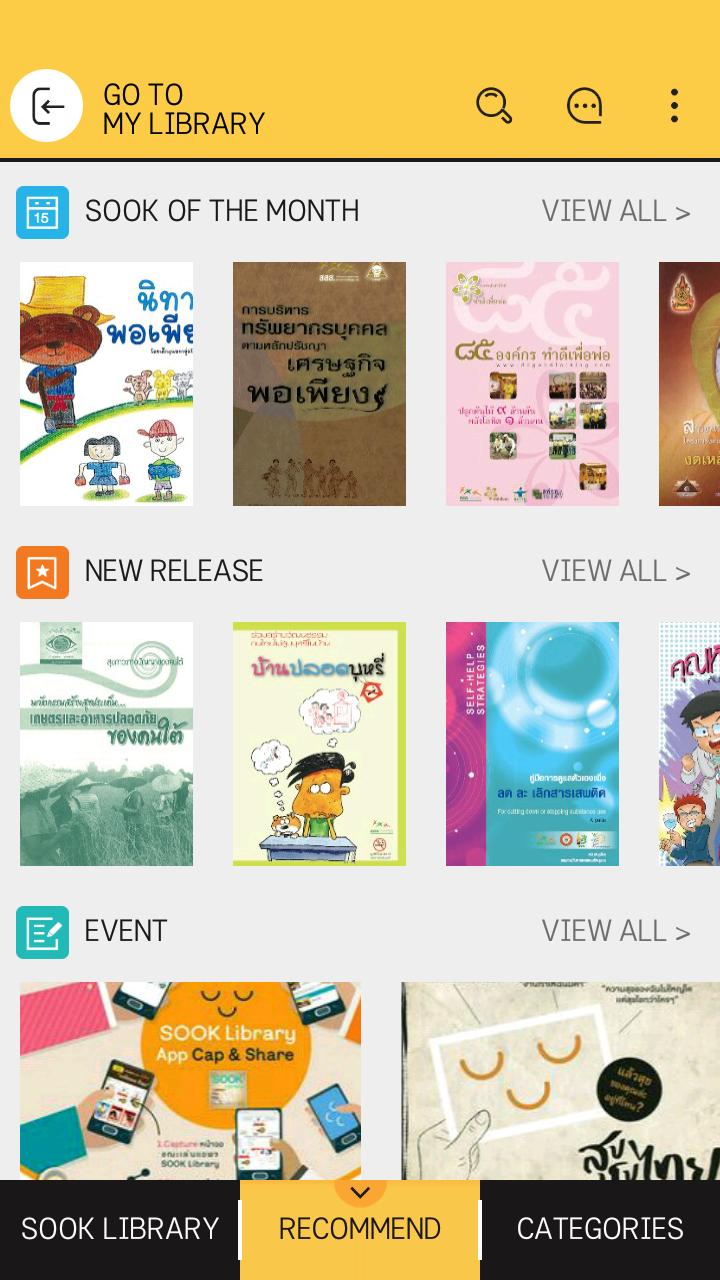Go back to My Library
This screenshot has width=720, height=1280.
click(47, 106)
